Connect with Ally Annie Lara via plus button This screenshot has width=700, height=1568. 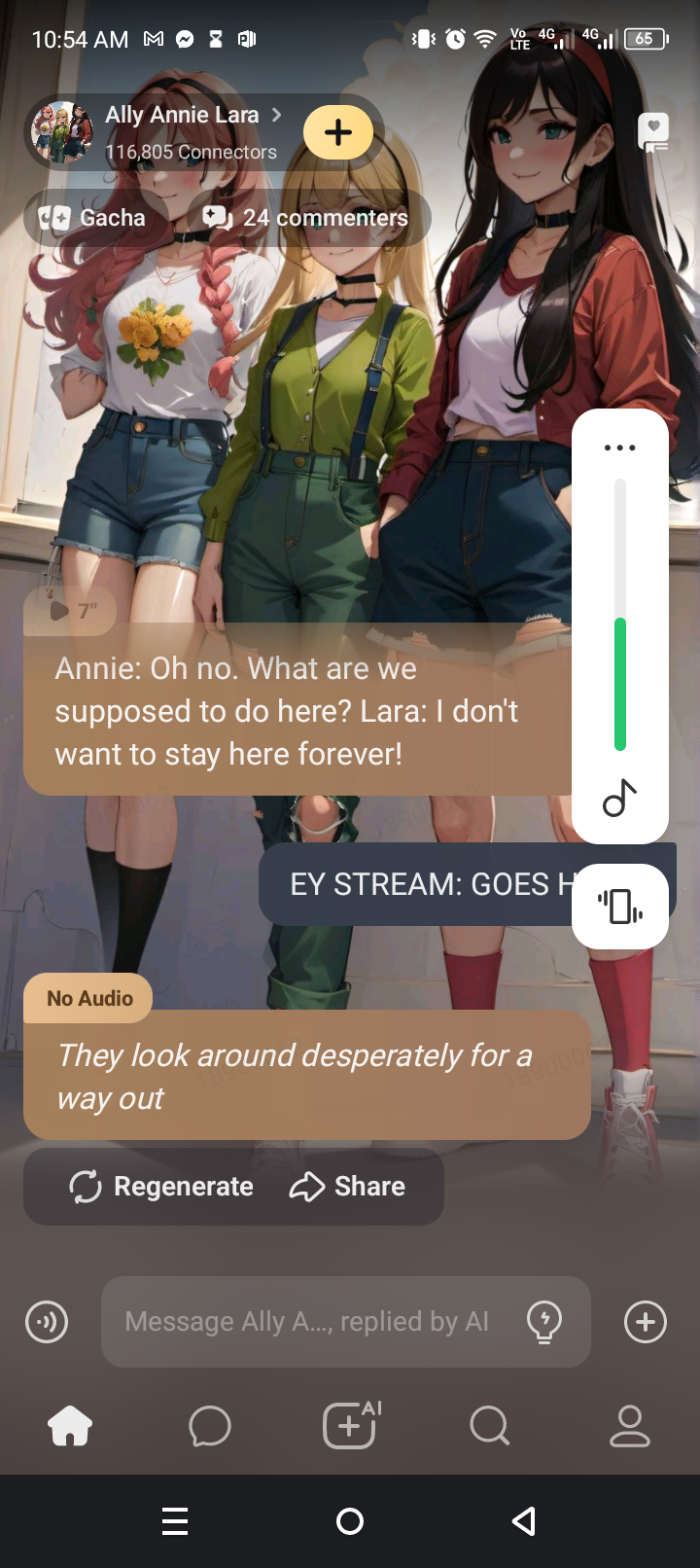pos(338,132)
